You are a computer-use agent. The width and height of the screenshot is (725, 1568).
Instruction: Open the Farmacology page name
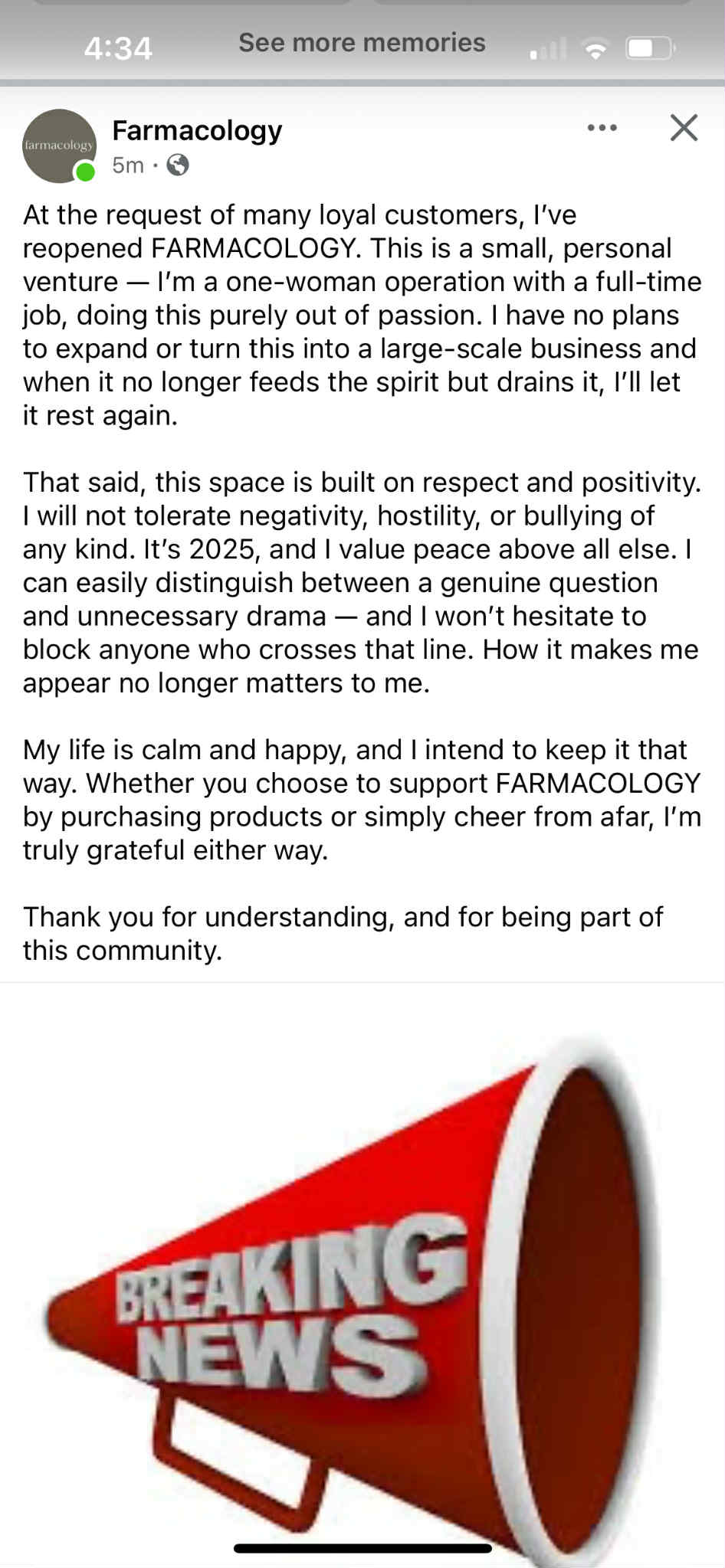coord(197,130)
